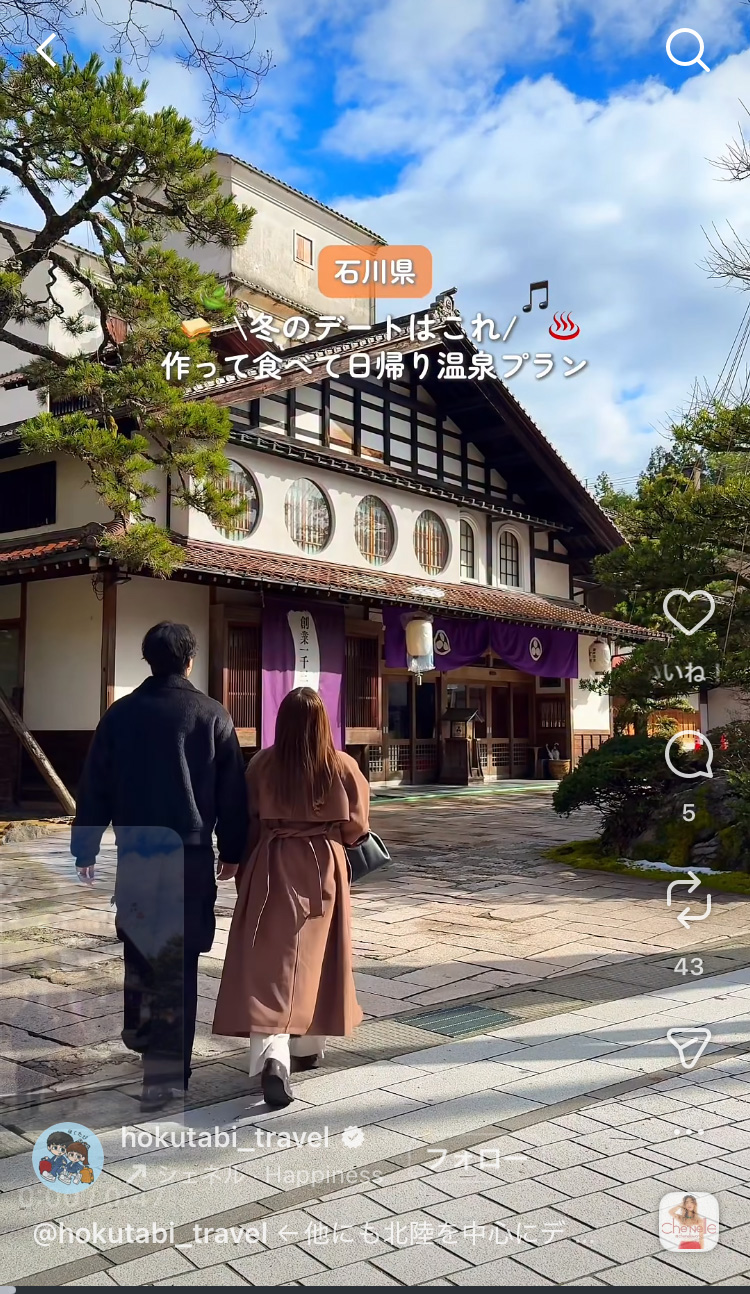Open the three-dot more options menu
750x1294 pixels.
tap(689, 1132)
